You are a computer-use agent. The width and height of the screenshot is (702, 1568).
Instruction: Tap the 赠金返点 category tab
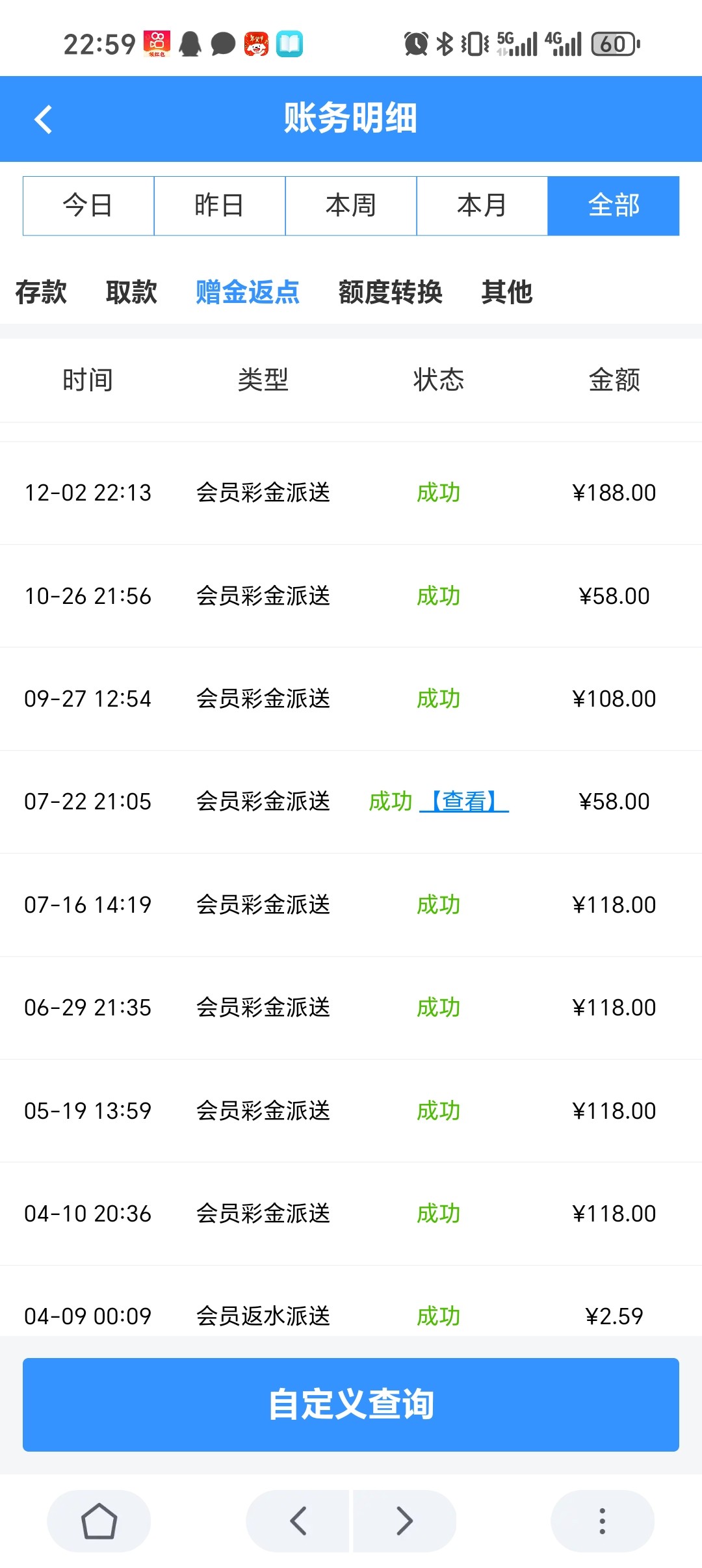pos(248,292)
